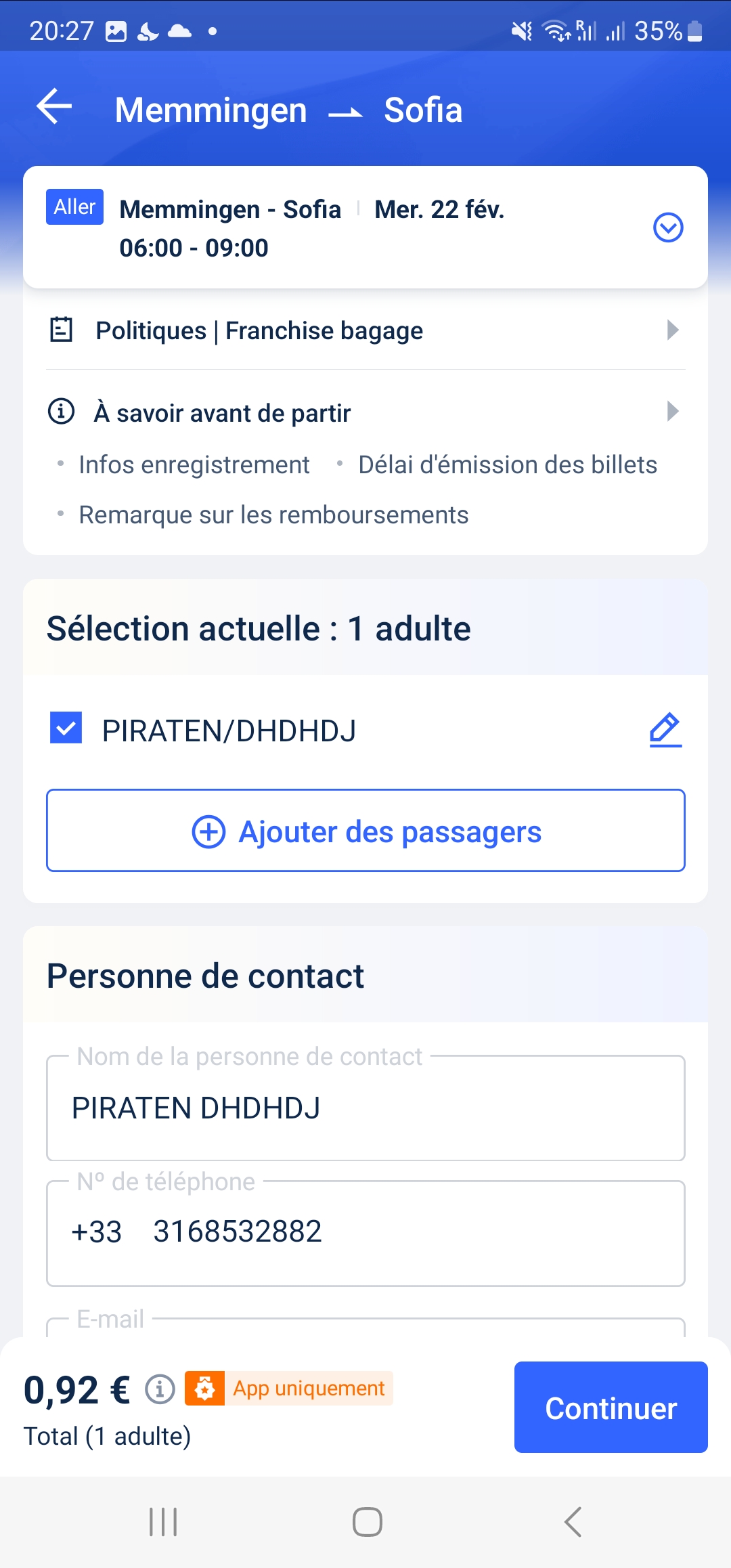The width and height of the screenshot is (731, 1568).
Task: Go back using the top-left arrow
Action: coord(54,107)
